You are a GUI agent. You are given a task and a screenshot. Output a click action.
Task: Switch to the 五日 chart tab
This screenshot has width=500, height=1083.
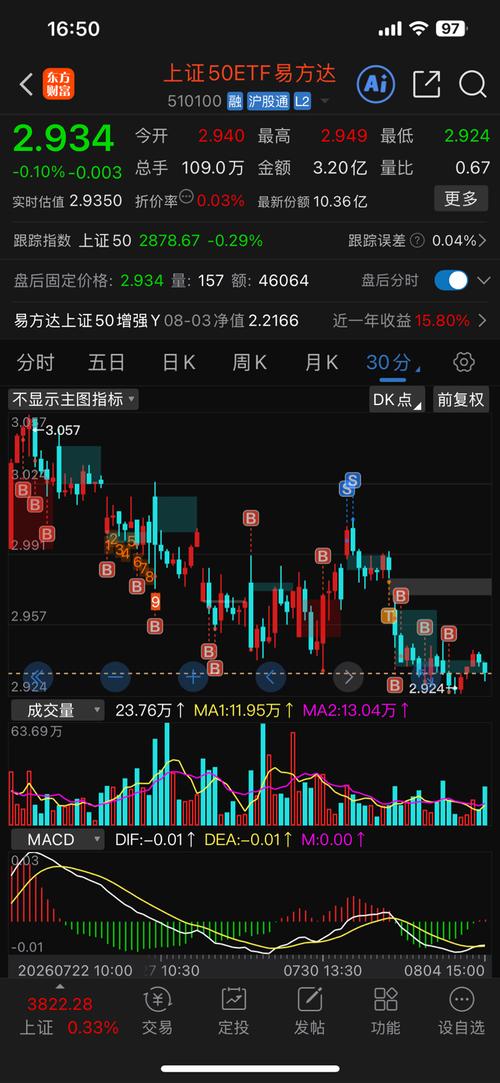click(x=106, y=362)
